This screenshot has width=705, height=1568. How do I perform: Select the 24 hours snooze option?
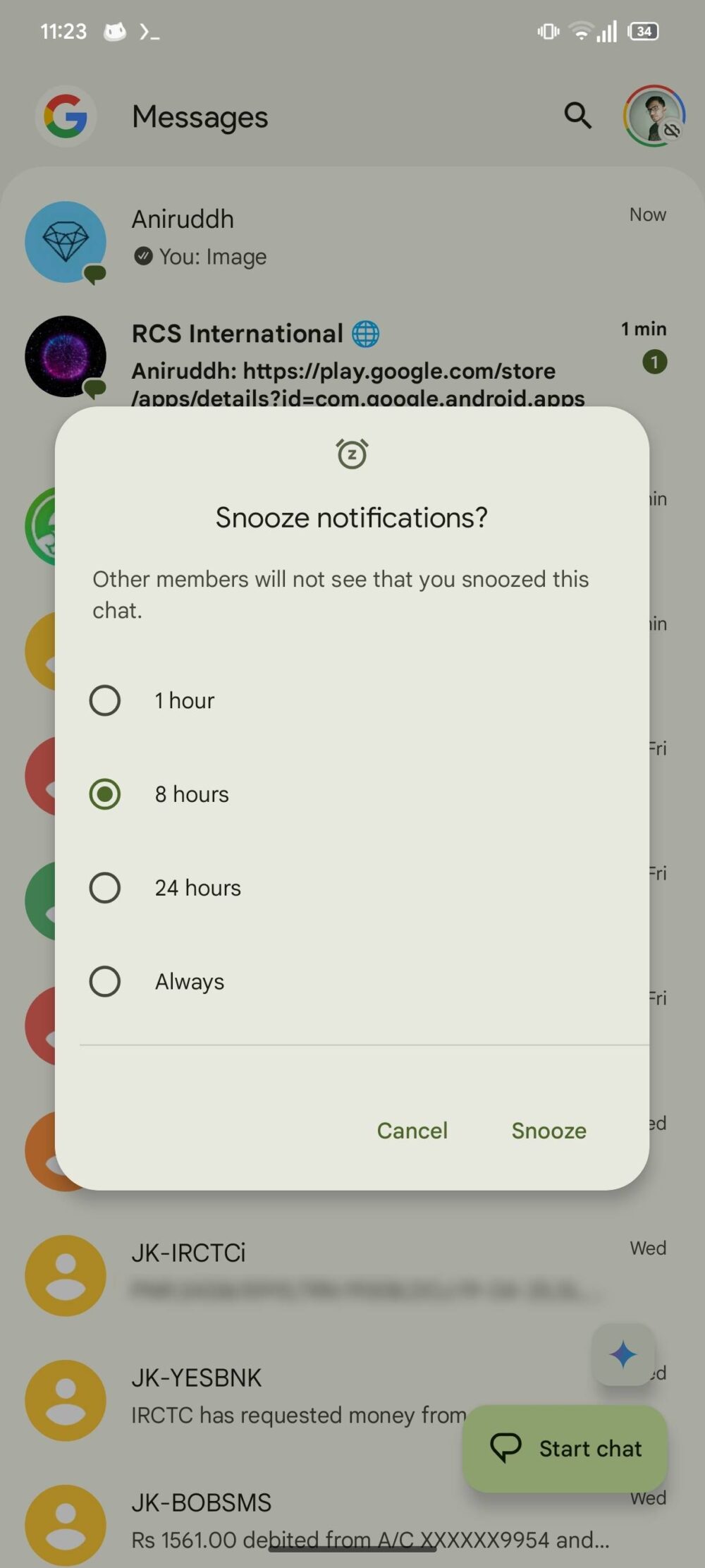coord(104,887)
